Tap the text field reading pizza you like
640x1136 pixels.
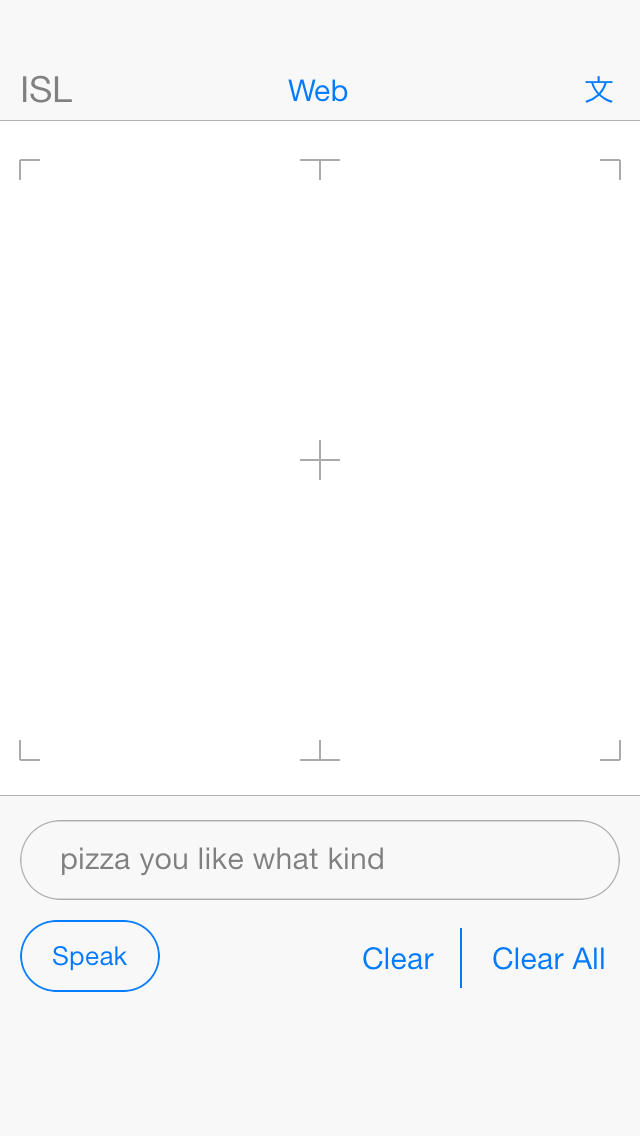pos(320,860)
